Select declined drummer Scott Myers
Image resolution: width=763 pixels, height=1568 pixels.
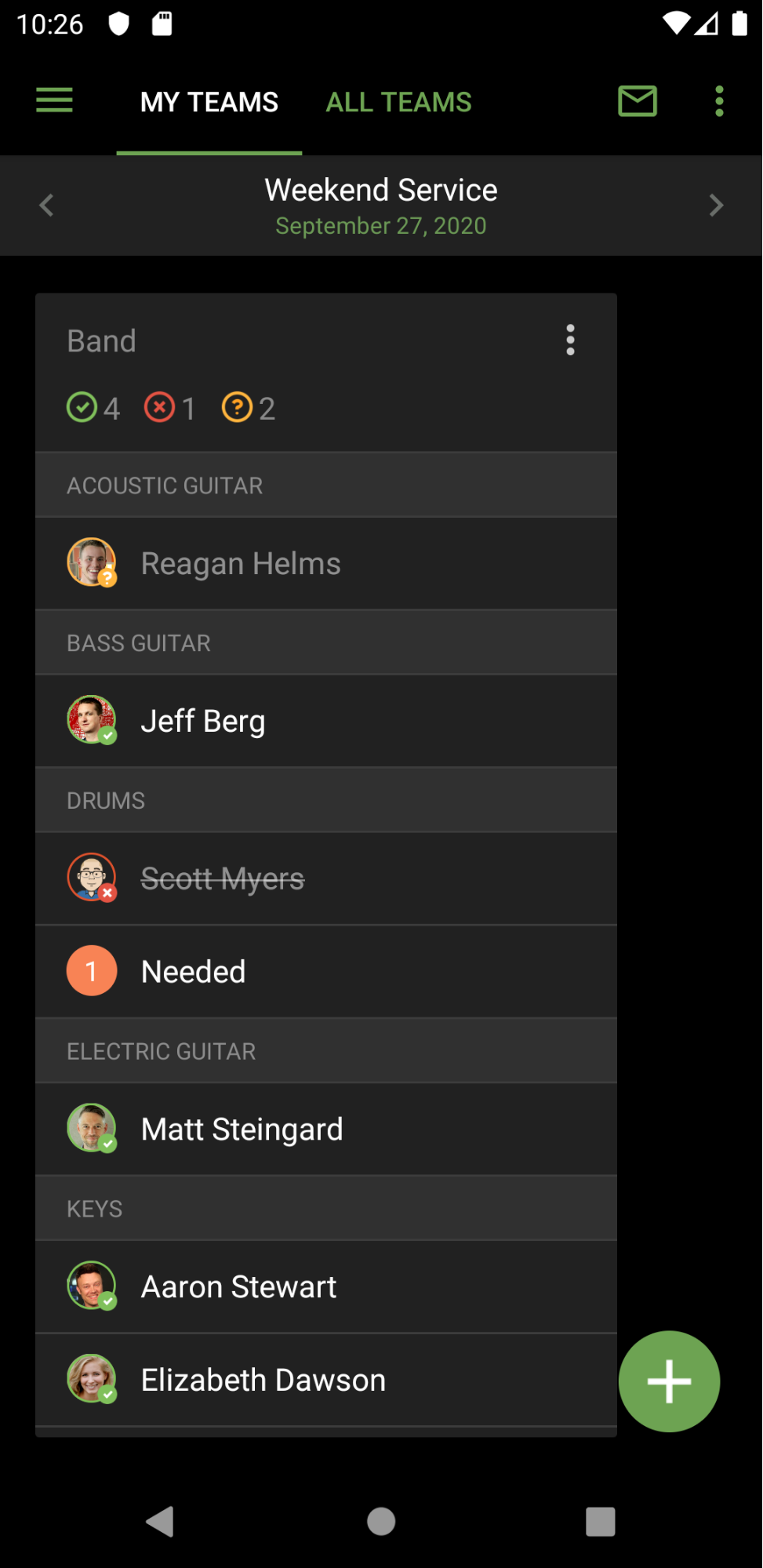click(x=325, y=879)
